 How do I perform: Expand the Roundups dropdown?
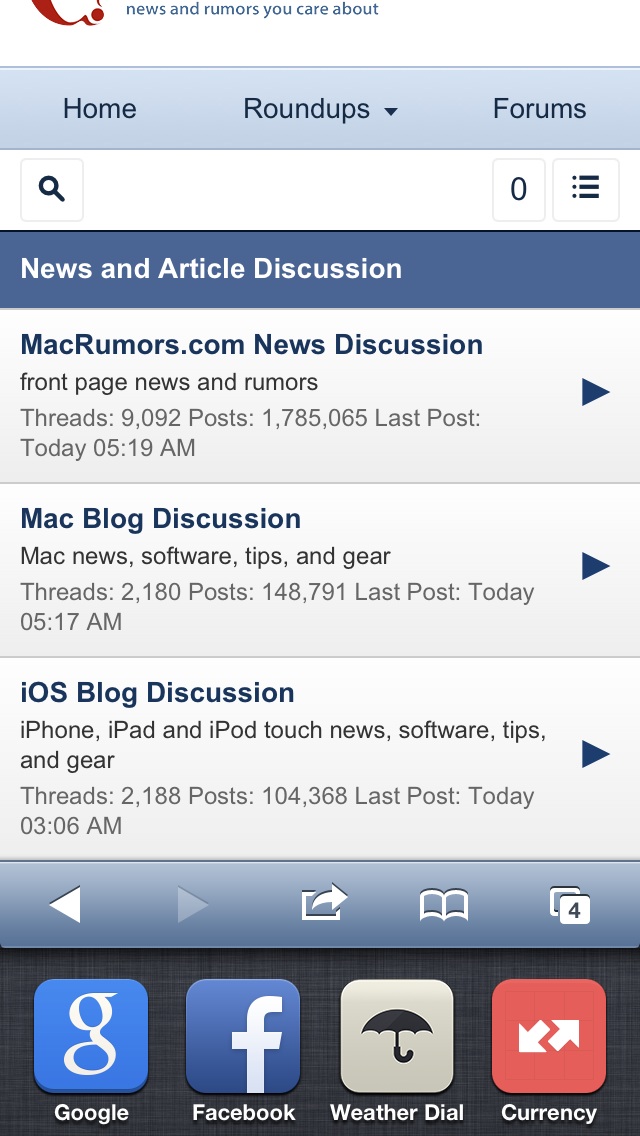(320, 109)
